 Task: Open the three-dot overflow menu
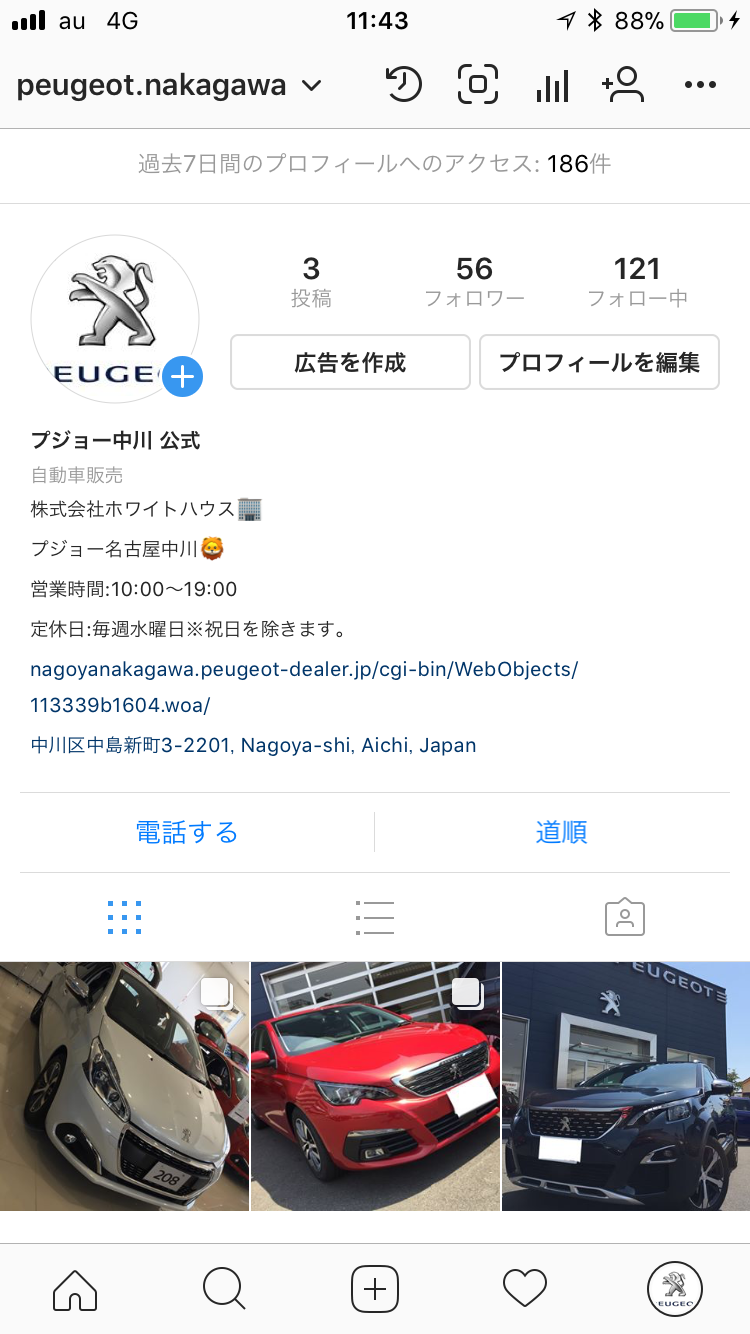click(700, 86)
